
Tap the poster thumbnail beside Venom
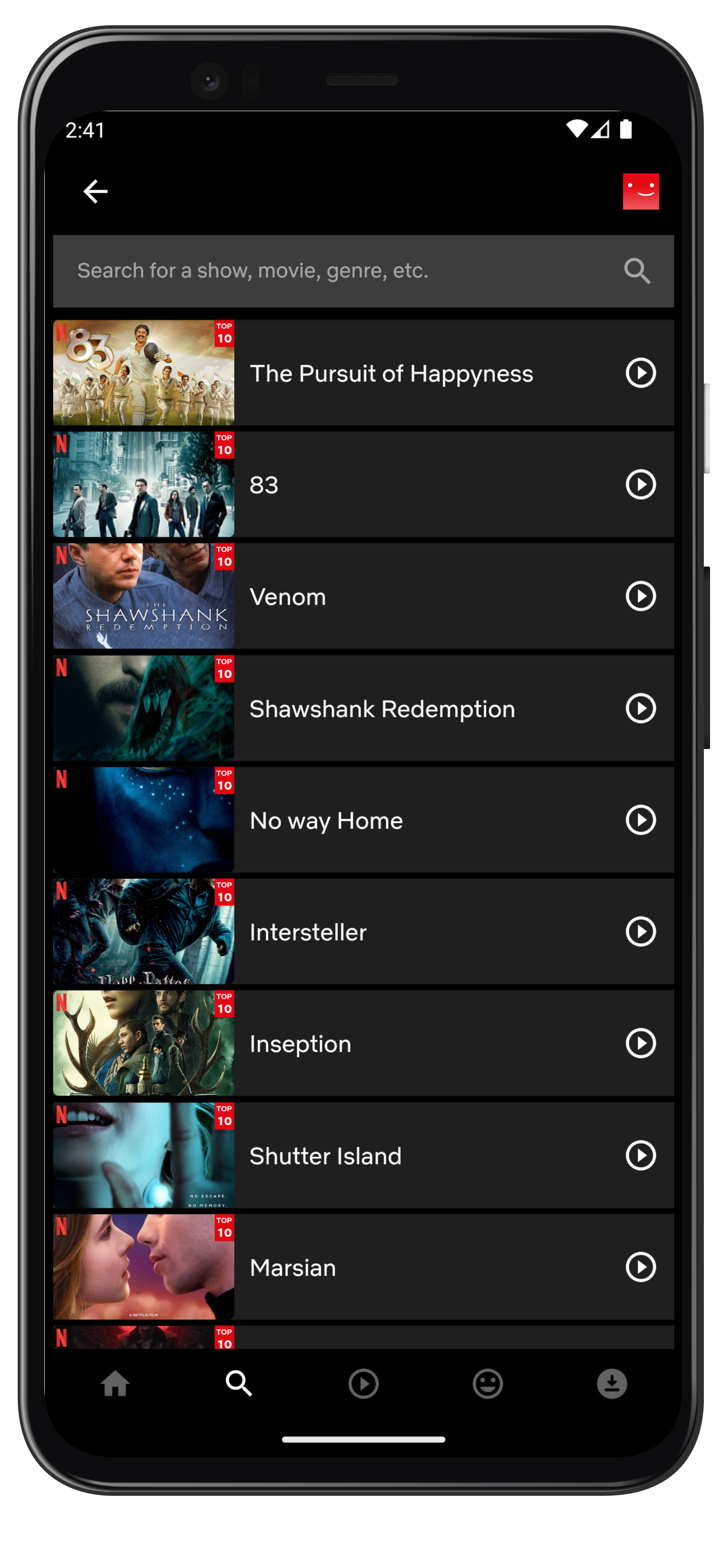143,596
